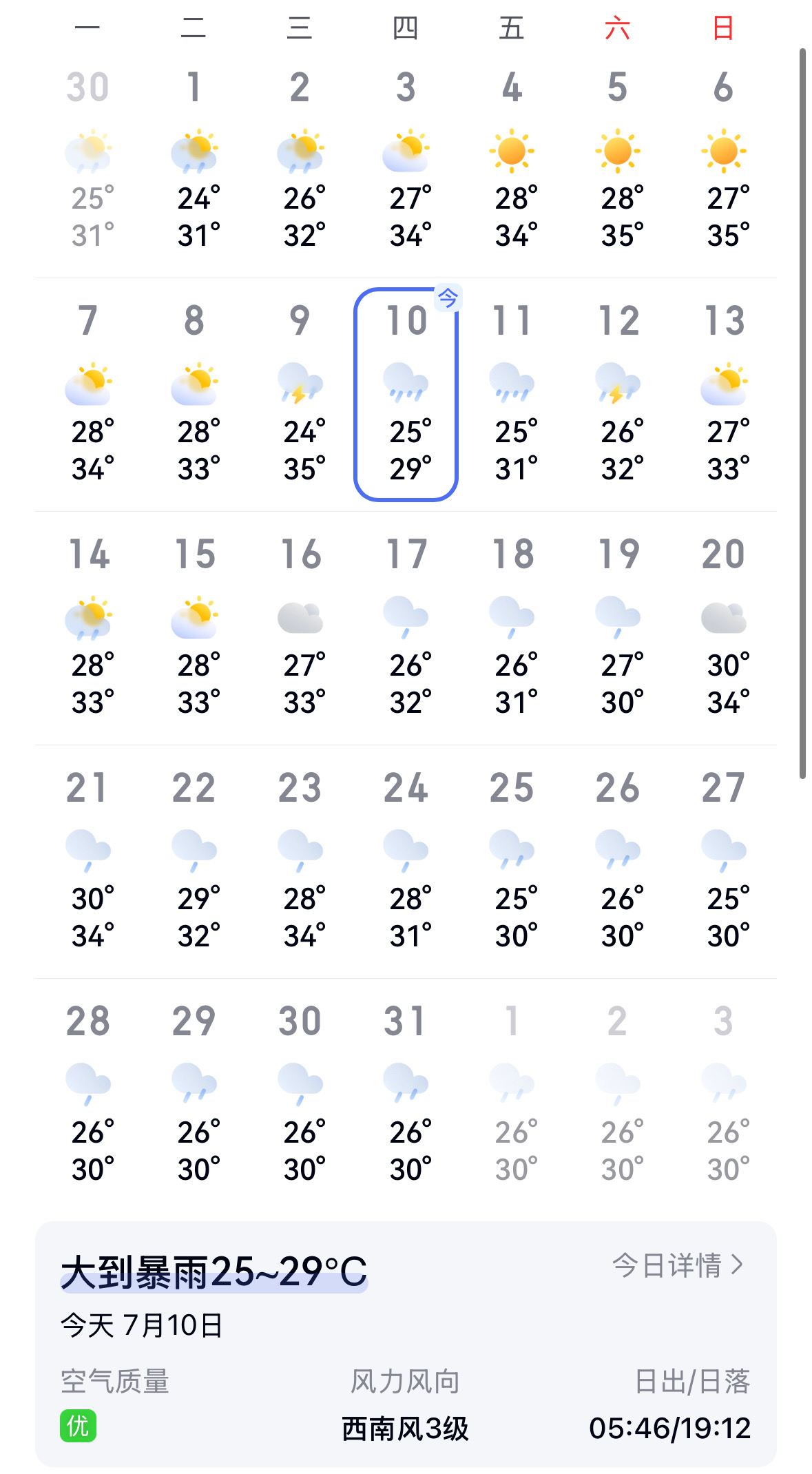This screenshot has width=812, height=1474.
Task: Select the sunny 4th on the calendar
Action: [512, 161]
